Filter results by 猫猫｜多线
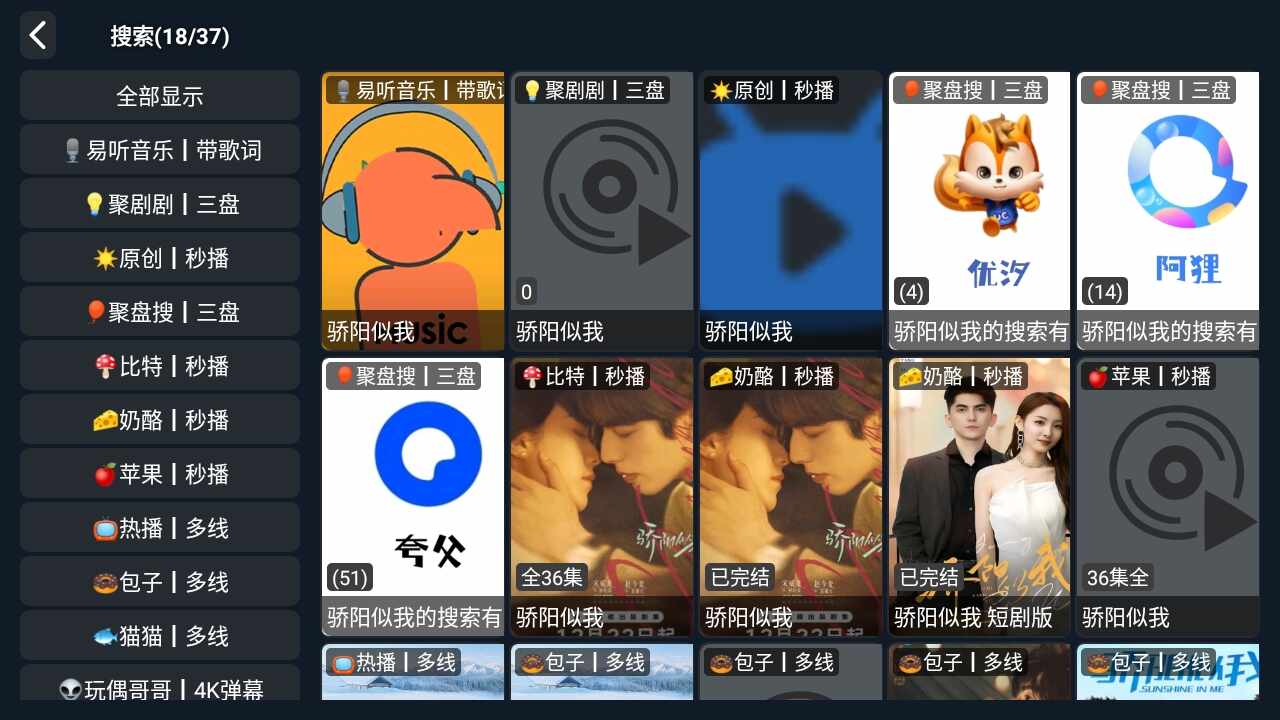Image resolution: width=1280 pixels, height=720 pixels. (160, 636)
